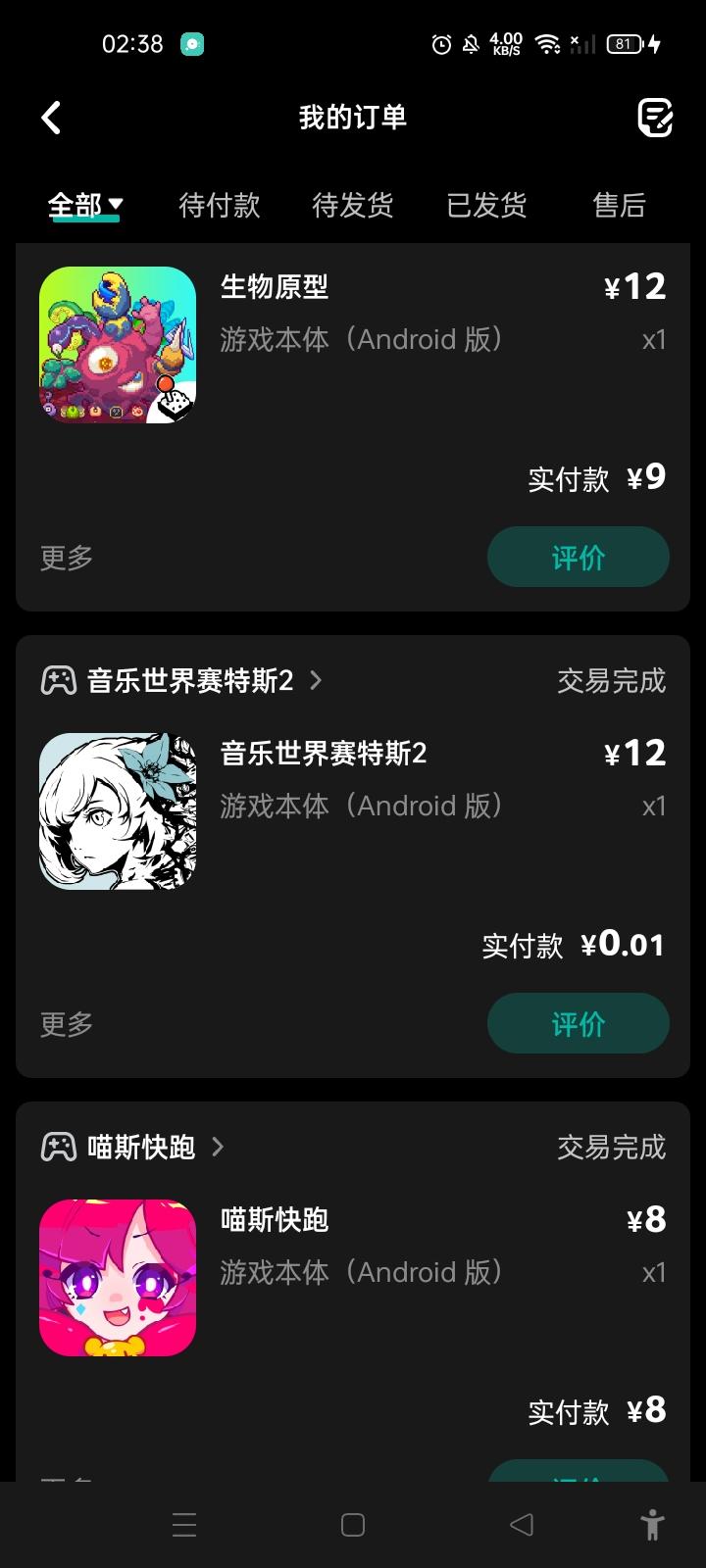Open the 喵斯快跑 game icon
The height and width of the screenshot is (1568, 706).
[117, 1277]
